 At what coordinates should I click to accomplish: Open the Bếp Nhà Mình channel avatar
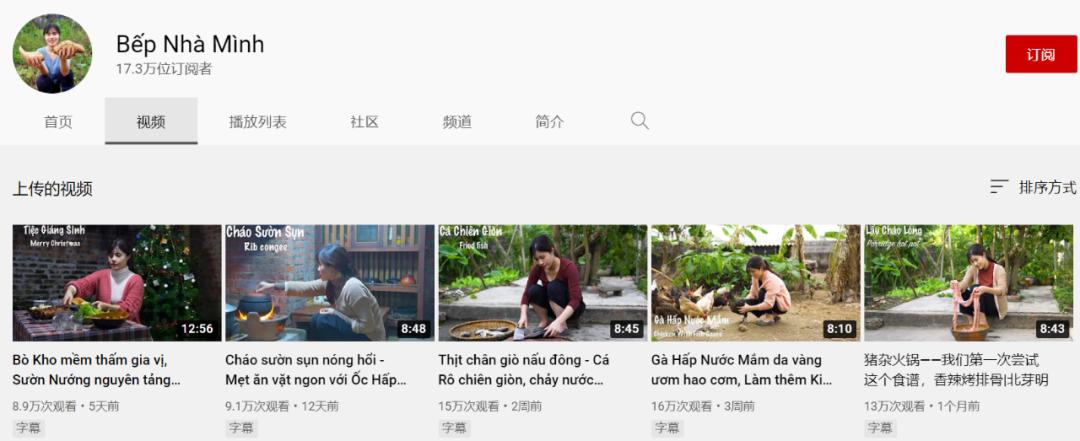[x=52, y=54]
